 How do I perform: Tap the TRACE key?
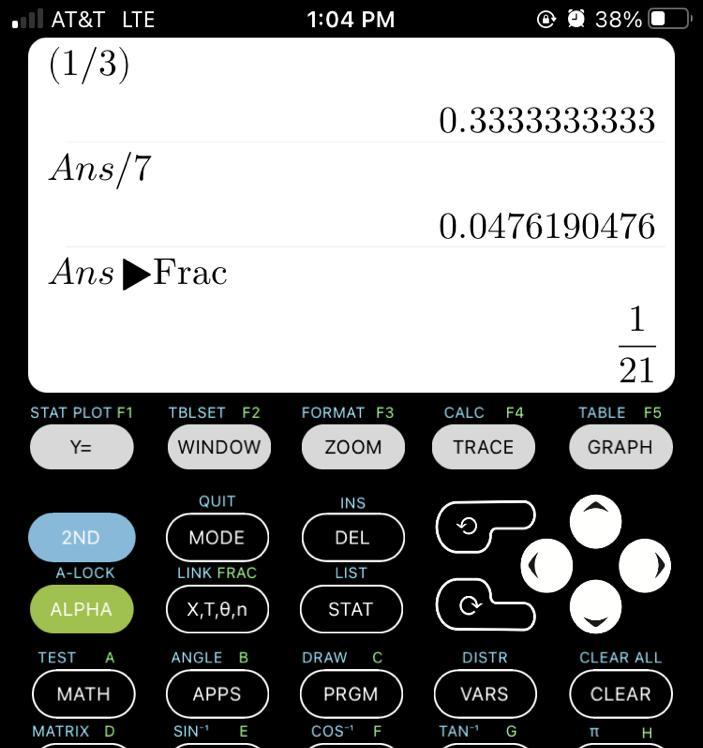coord(483,447)
